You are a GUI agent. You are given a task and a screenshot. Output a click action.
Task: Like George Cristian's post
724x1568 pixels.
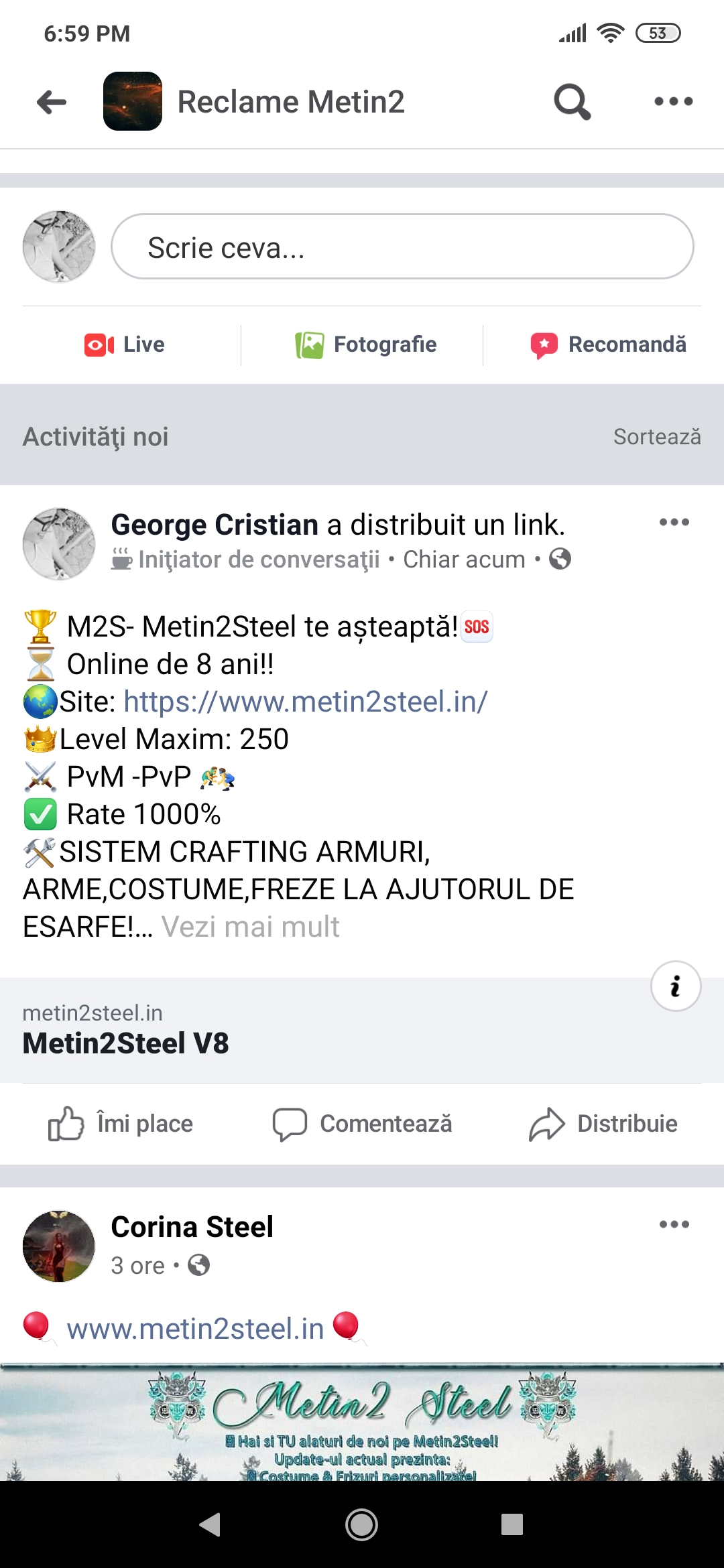121,1124
